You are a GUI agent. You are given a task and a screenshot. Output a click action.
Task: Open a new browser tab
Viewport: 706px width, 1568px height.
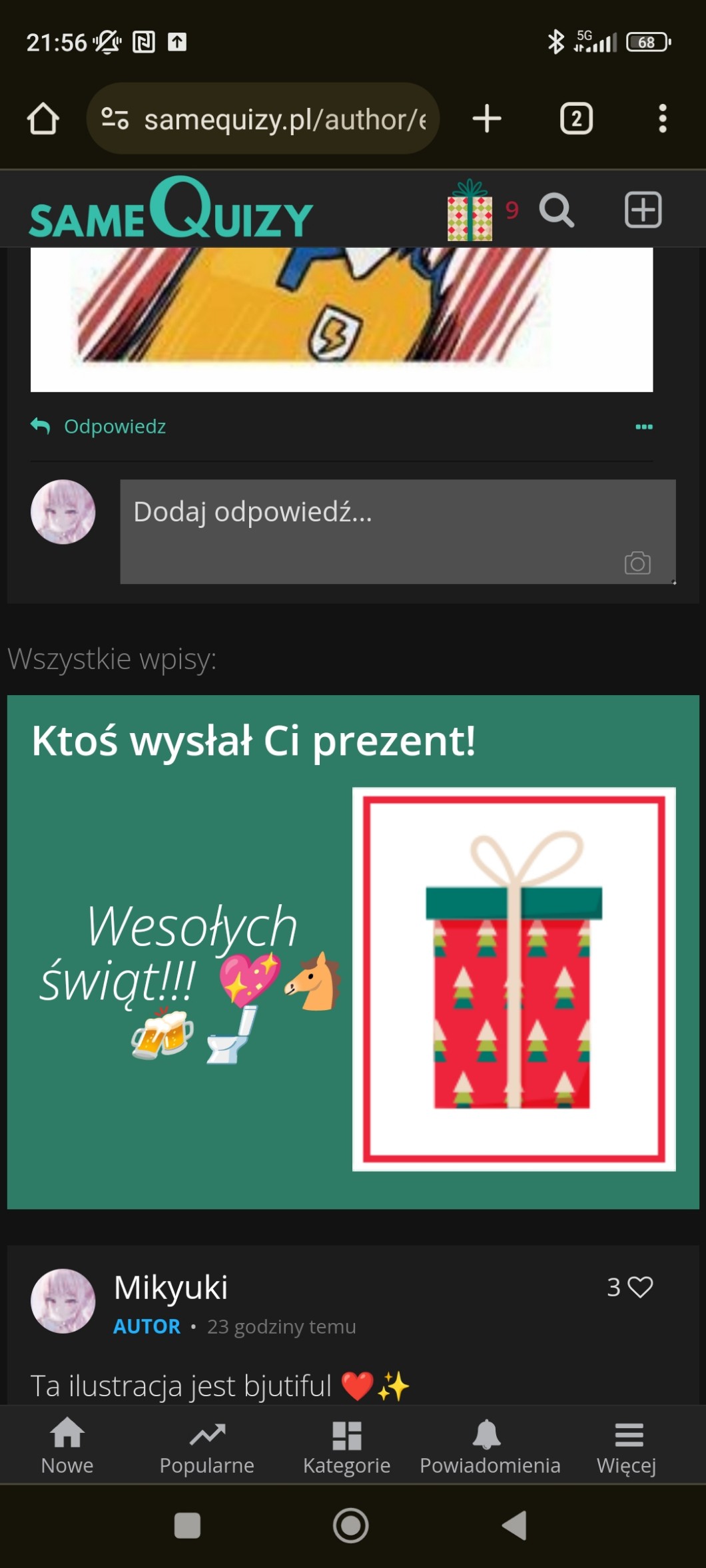pyautogui.click(x=487, y=119)
